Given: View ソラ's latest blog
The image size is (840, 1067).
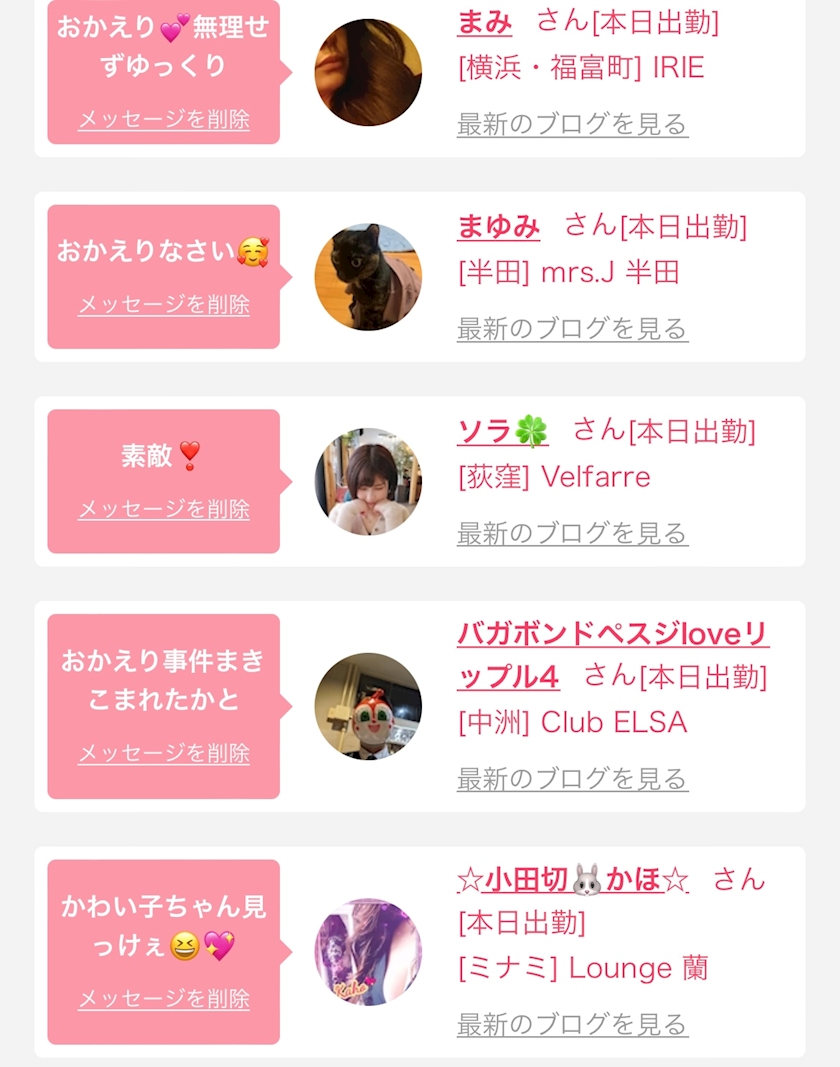Looking at the screenshot, I should (572, 534).
